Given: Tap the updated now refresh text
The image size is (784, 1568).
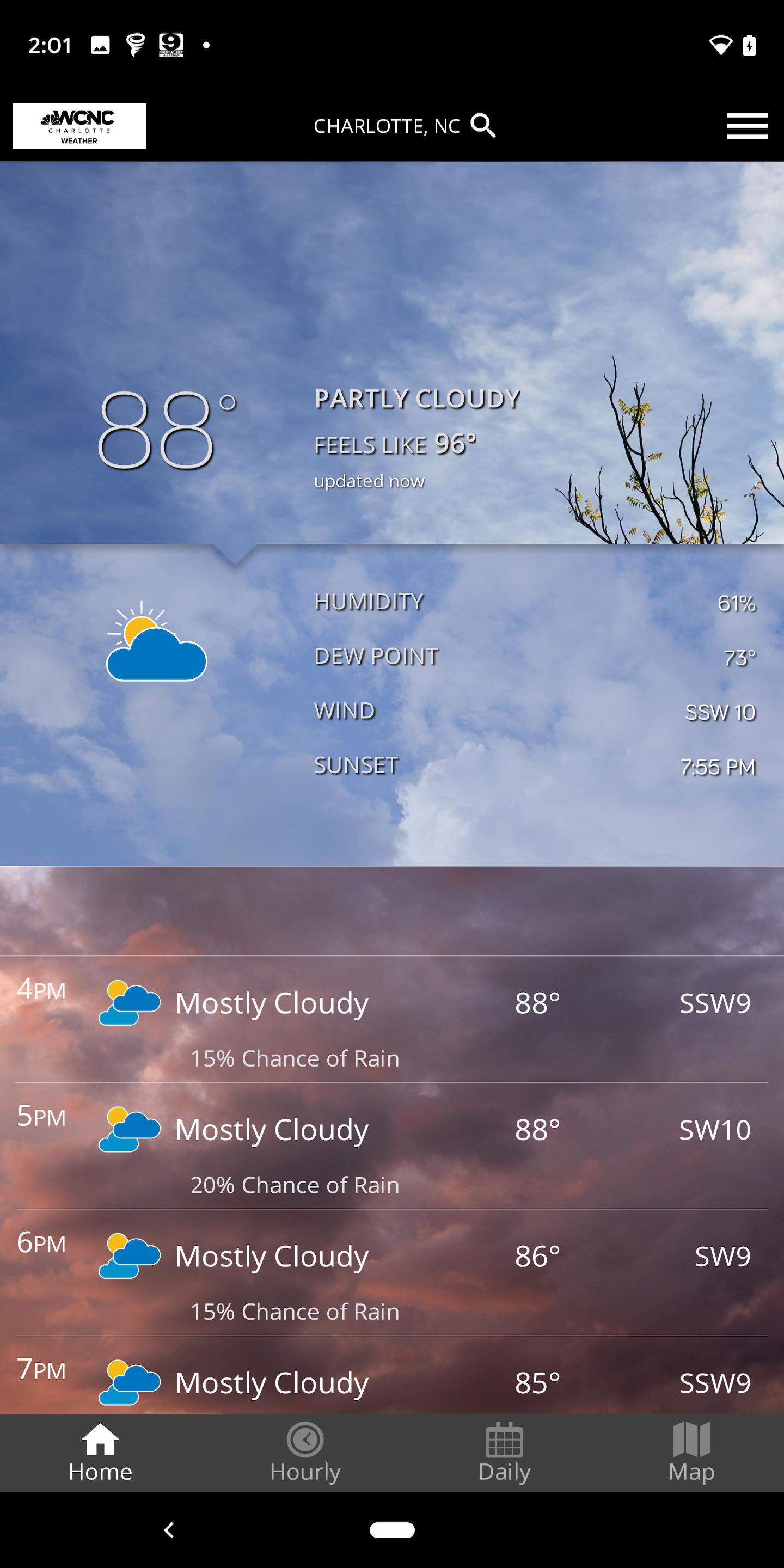Looking at the screenshot, I should pos(369,480).
